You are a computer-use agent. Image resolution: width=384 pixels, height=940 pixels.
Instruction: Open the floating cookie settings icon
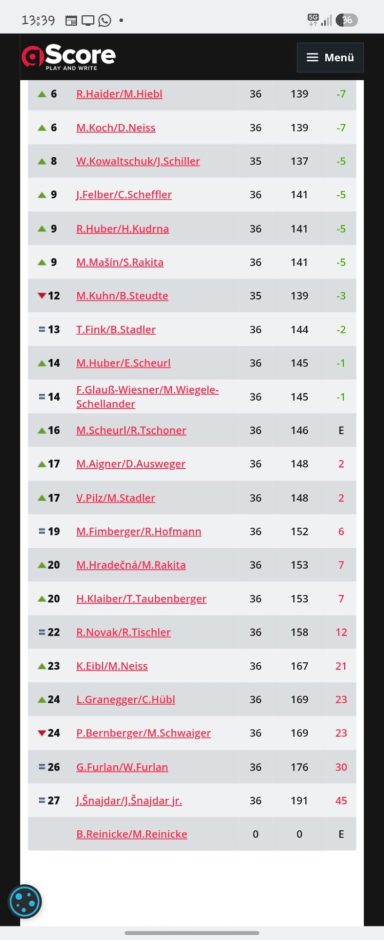[25, 902]
